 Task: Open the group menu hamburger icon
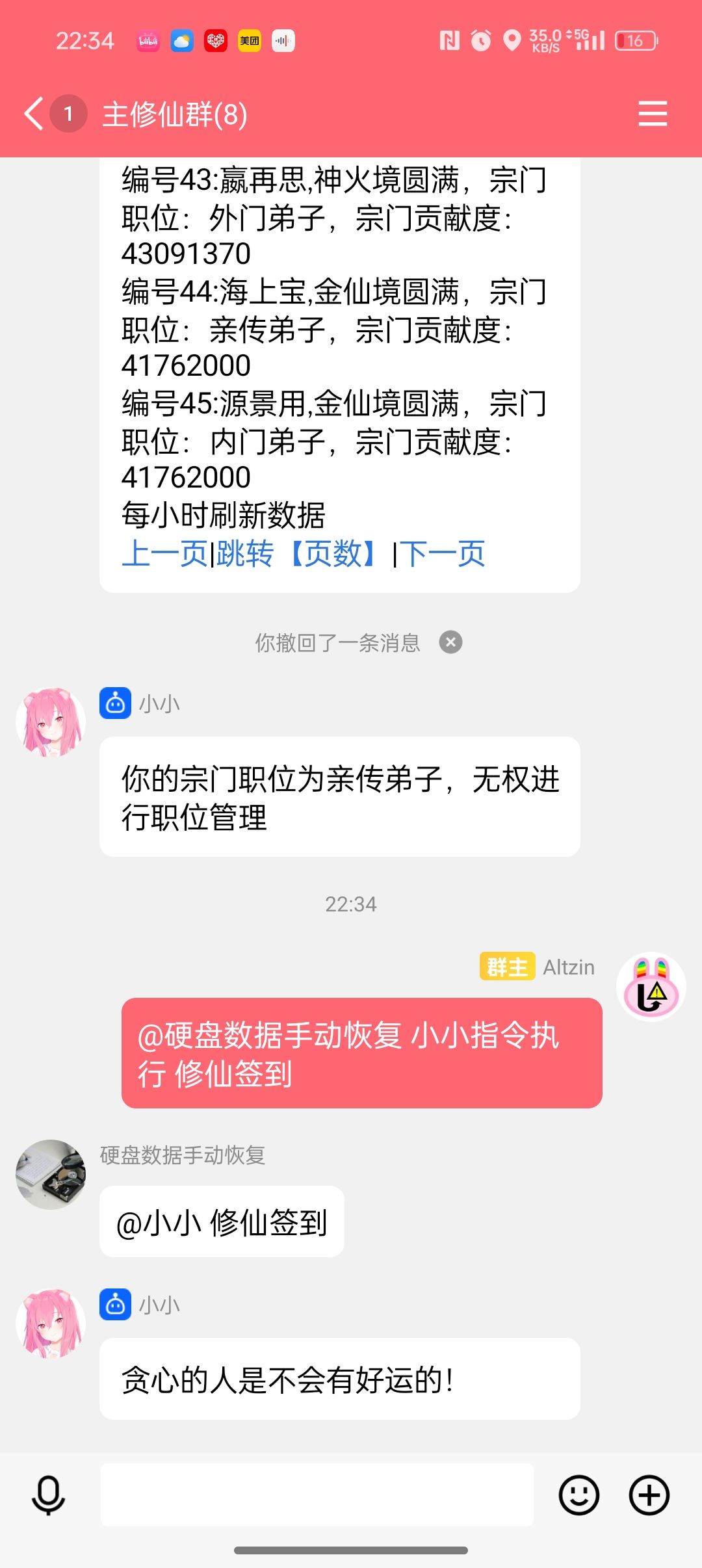pyautogui.click(x=653, y=114)
